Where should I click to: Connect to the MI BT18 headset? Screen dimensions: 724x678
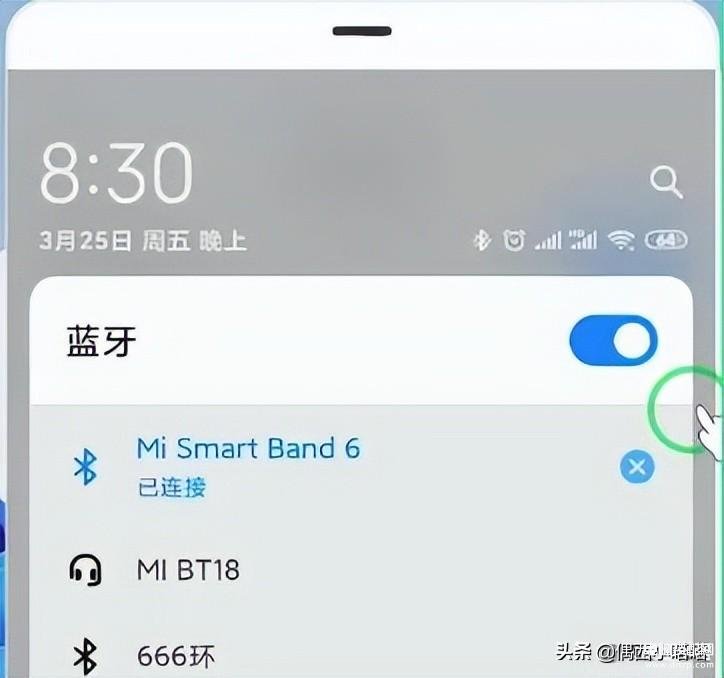click(x=188, y=571)
